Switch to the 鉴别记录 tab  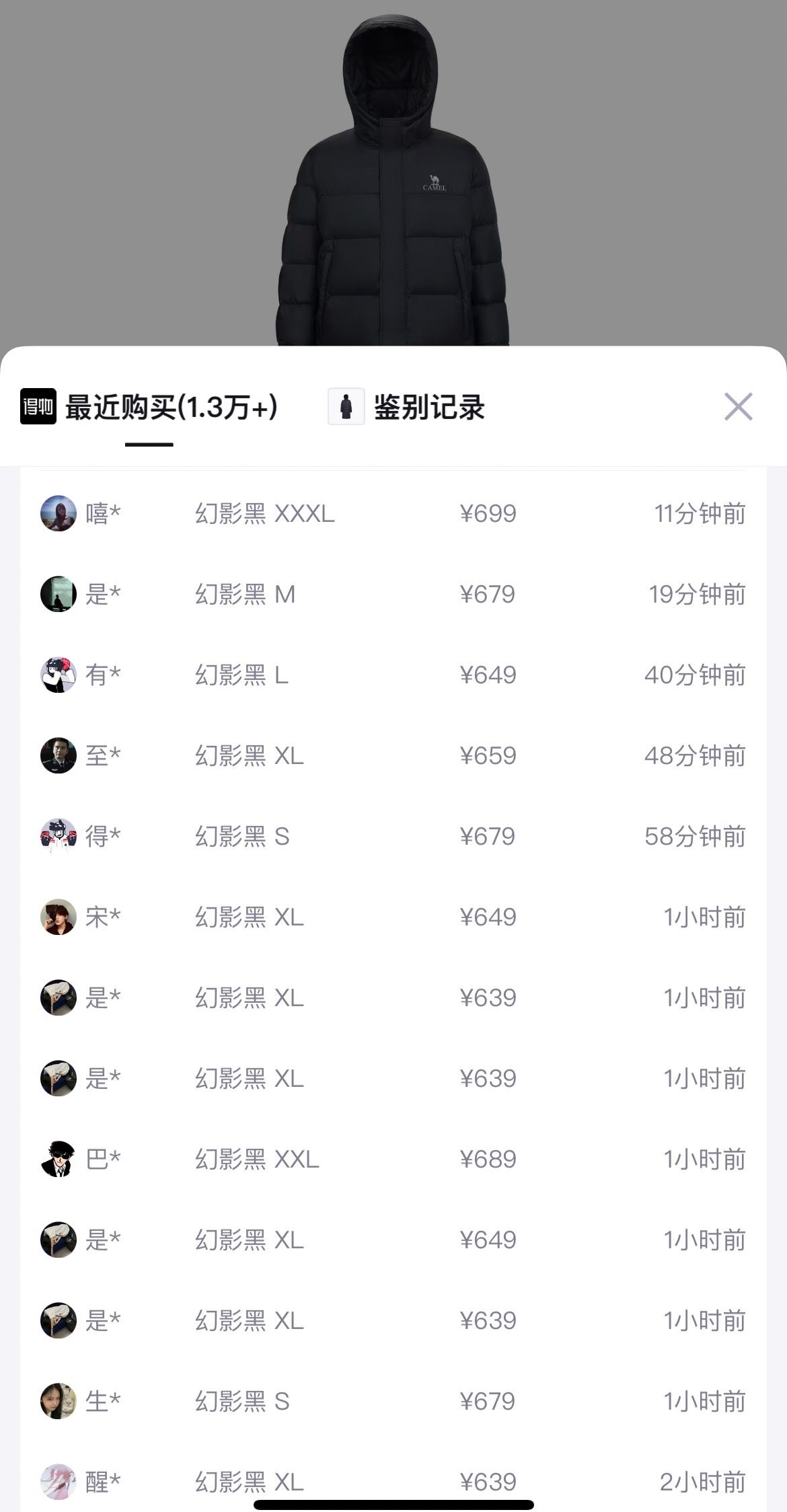tap(428, 407)
